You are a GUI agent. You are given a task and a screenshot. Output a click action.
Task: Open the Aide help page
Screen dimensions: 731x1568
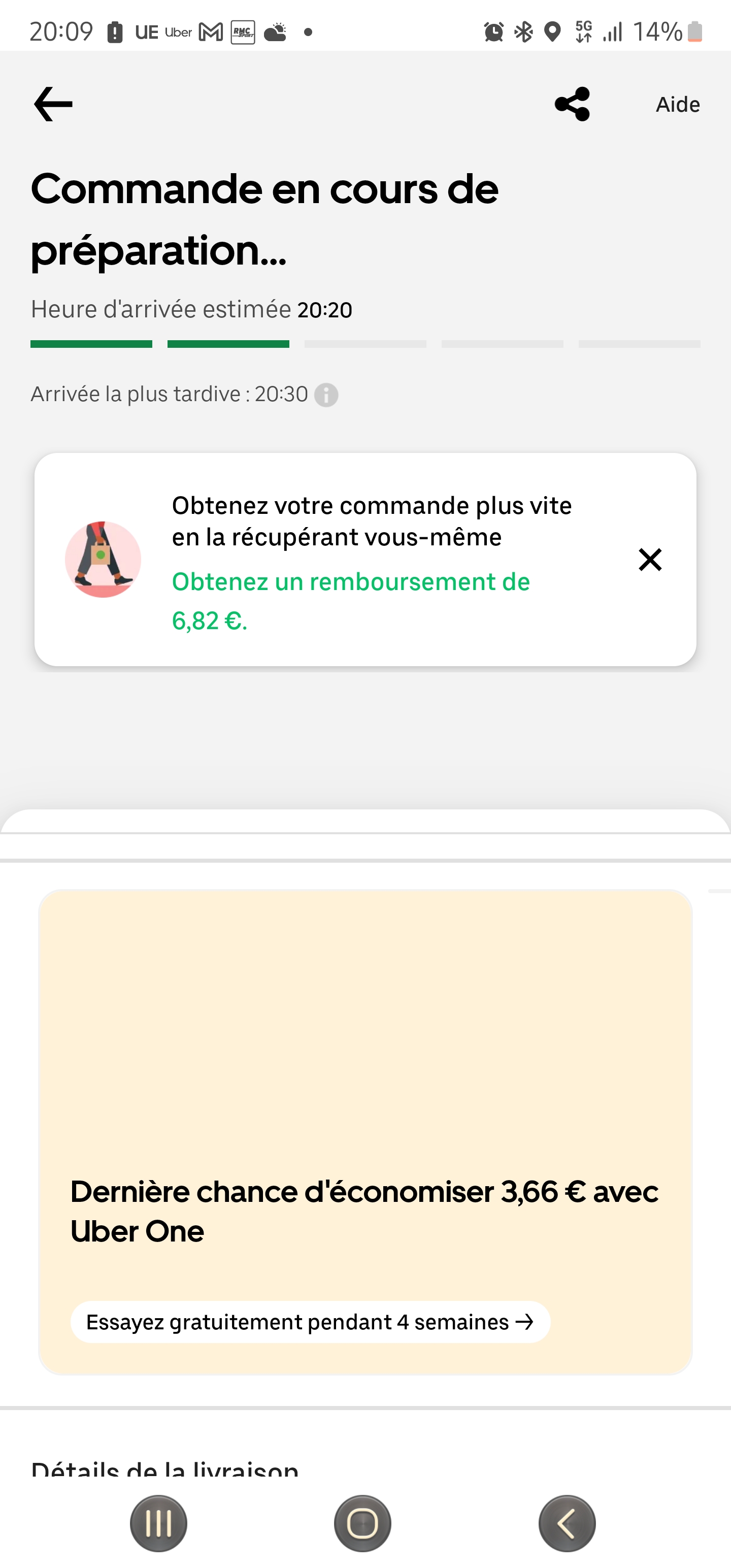pos(677,105)
